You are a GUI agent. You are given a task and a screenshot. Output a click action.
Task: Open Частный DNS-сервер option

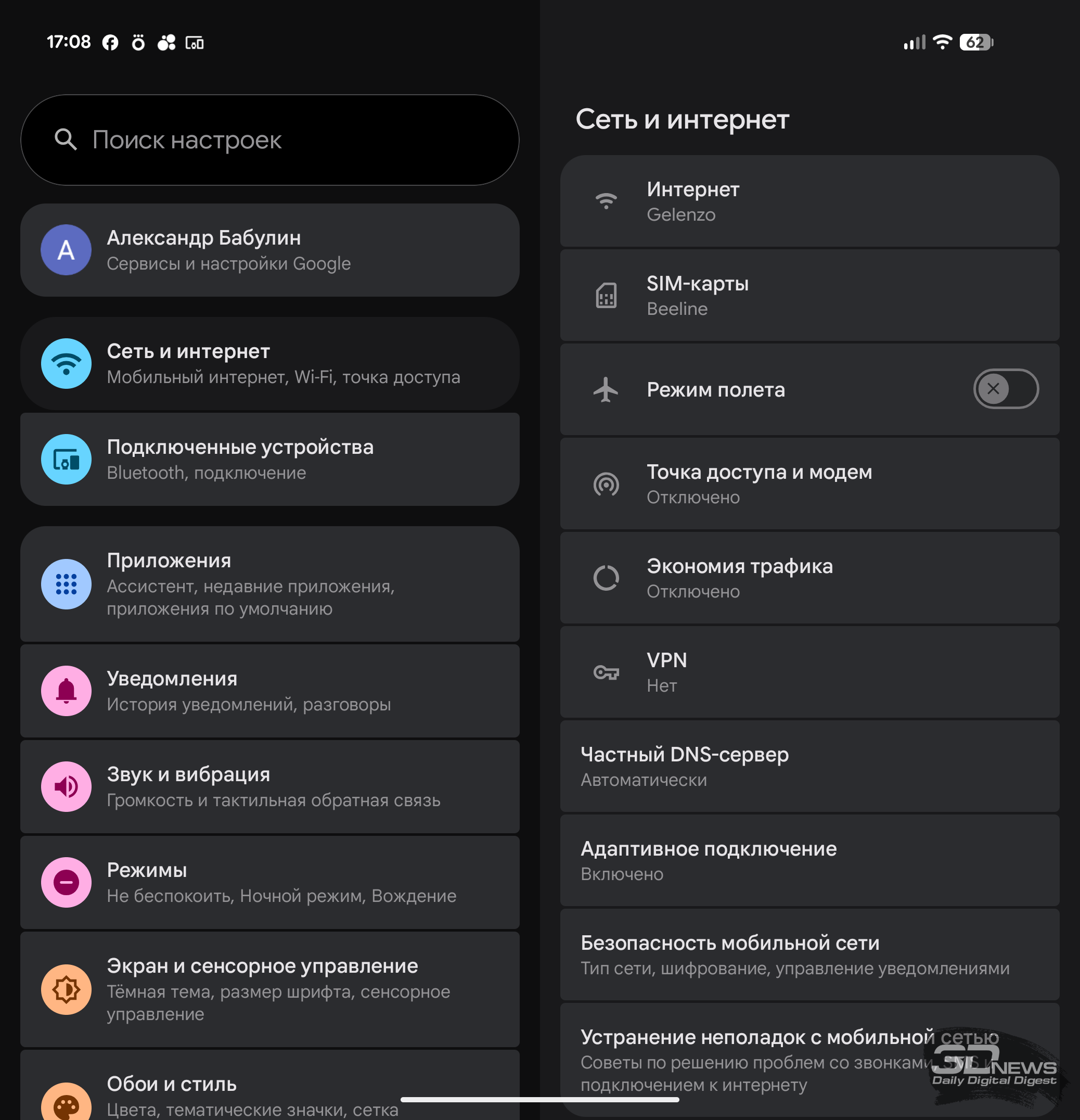809,766
